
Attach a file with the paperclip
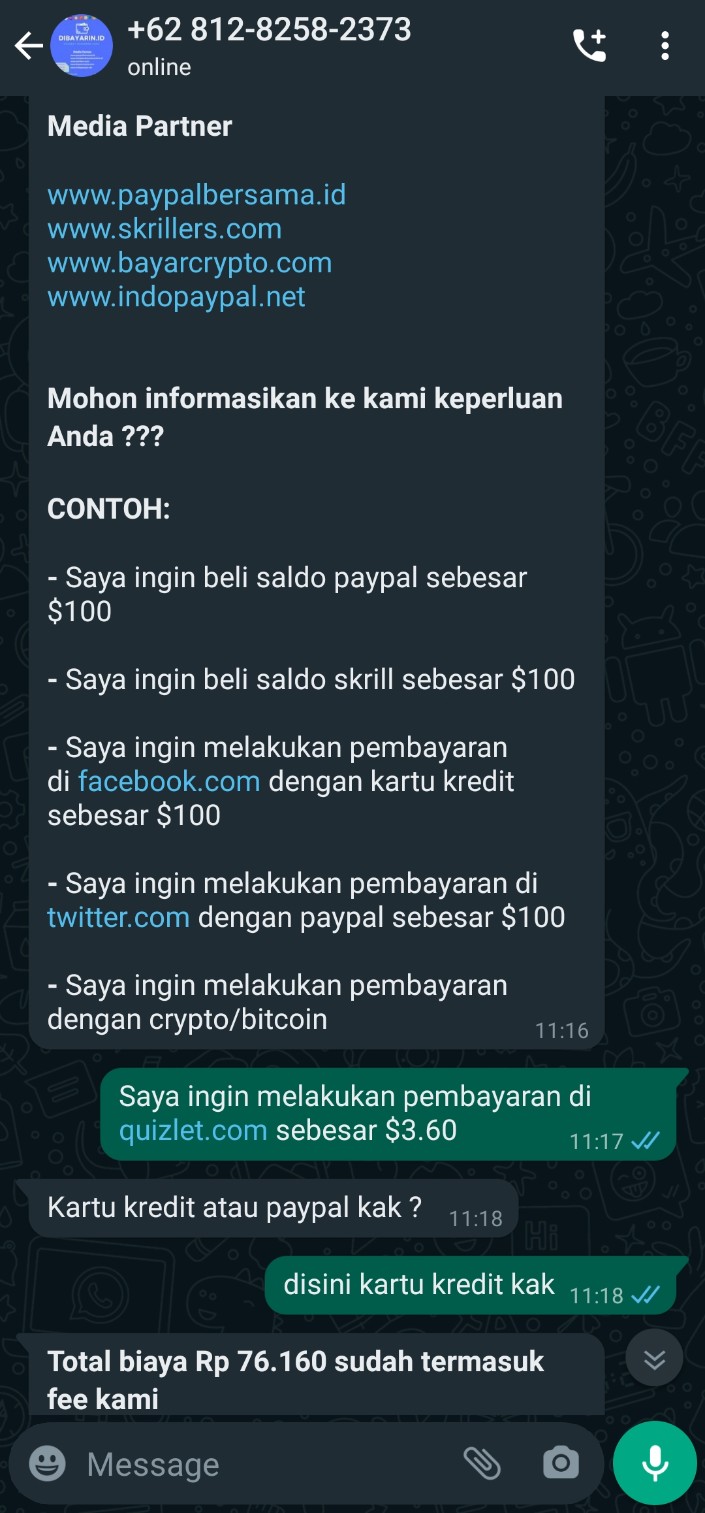482,1464
